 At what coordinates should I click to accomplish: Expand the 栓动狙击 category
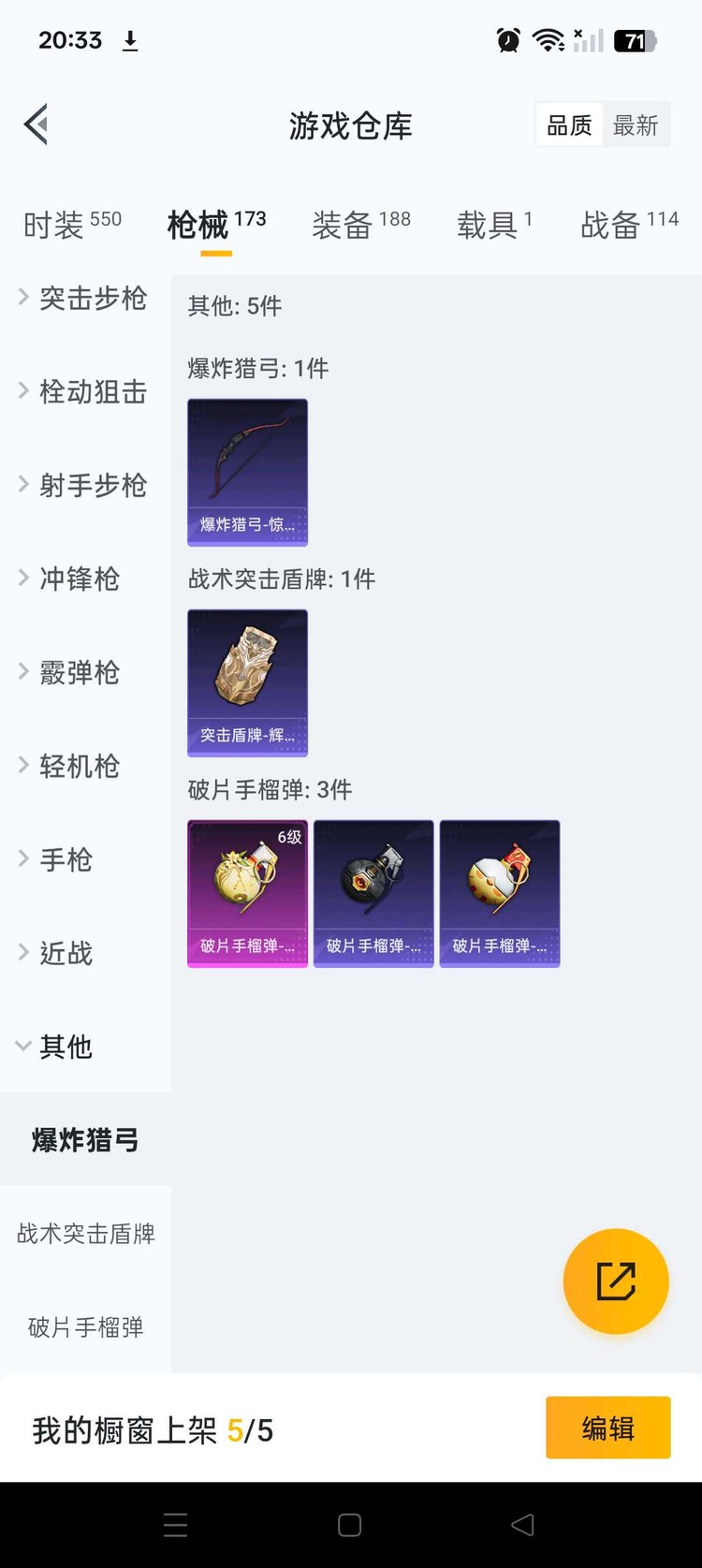[x=84, y=391]
